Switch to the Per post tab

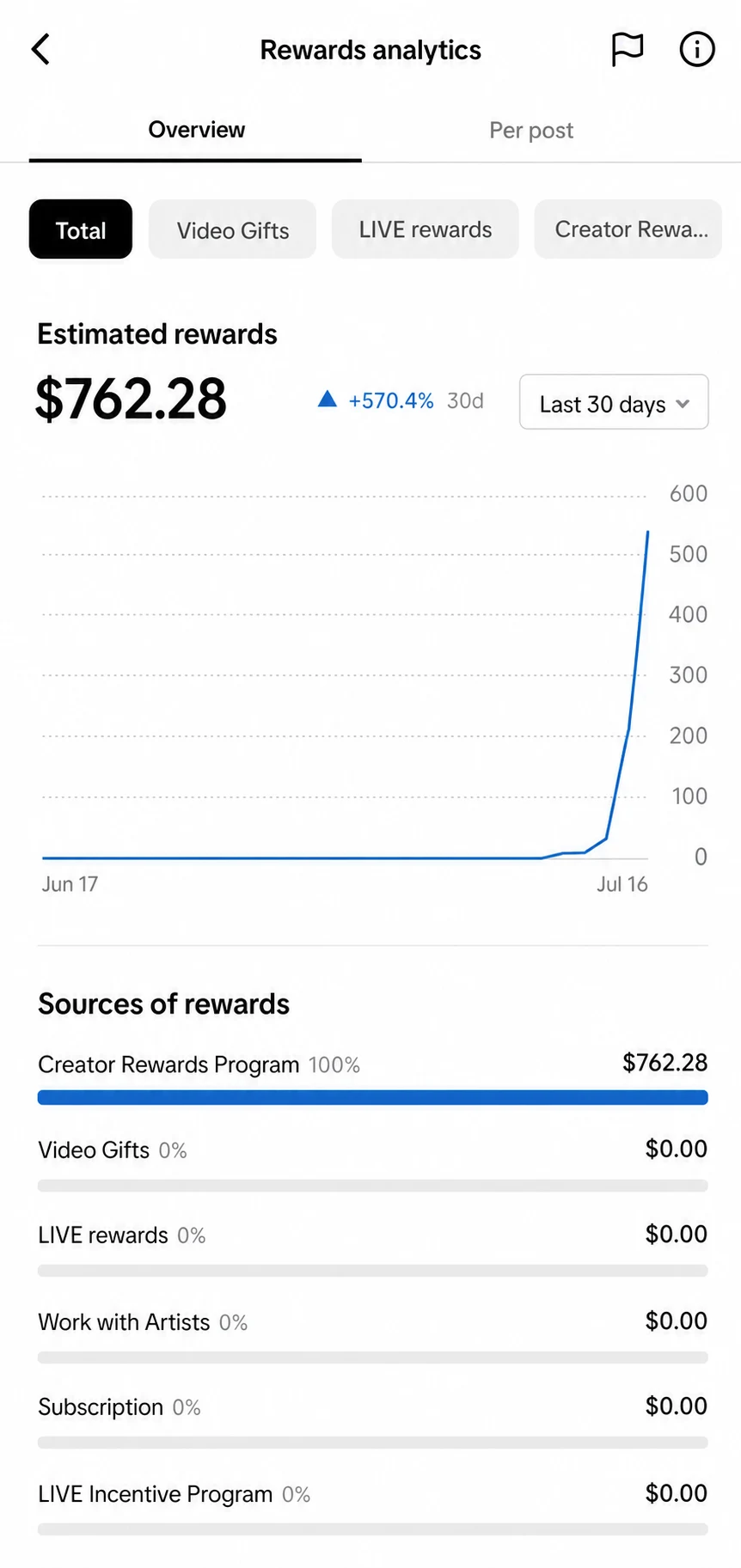point(531,130)
